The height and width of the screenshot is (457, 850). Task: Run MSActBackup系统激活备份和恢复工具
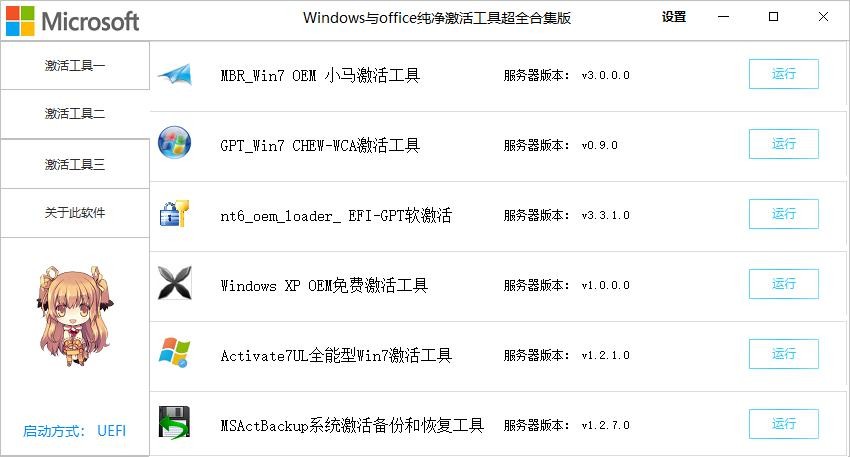pos(783,424)
